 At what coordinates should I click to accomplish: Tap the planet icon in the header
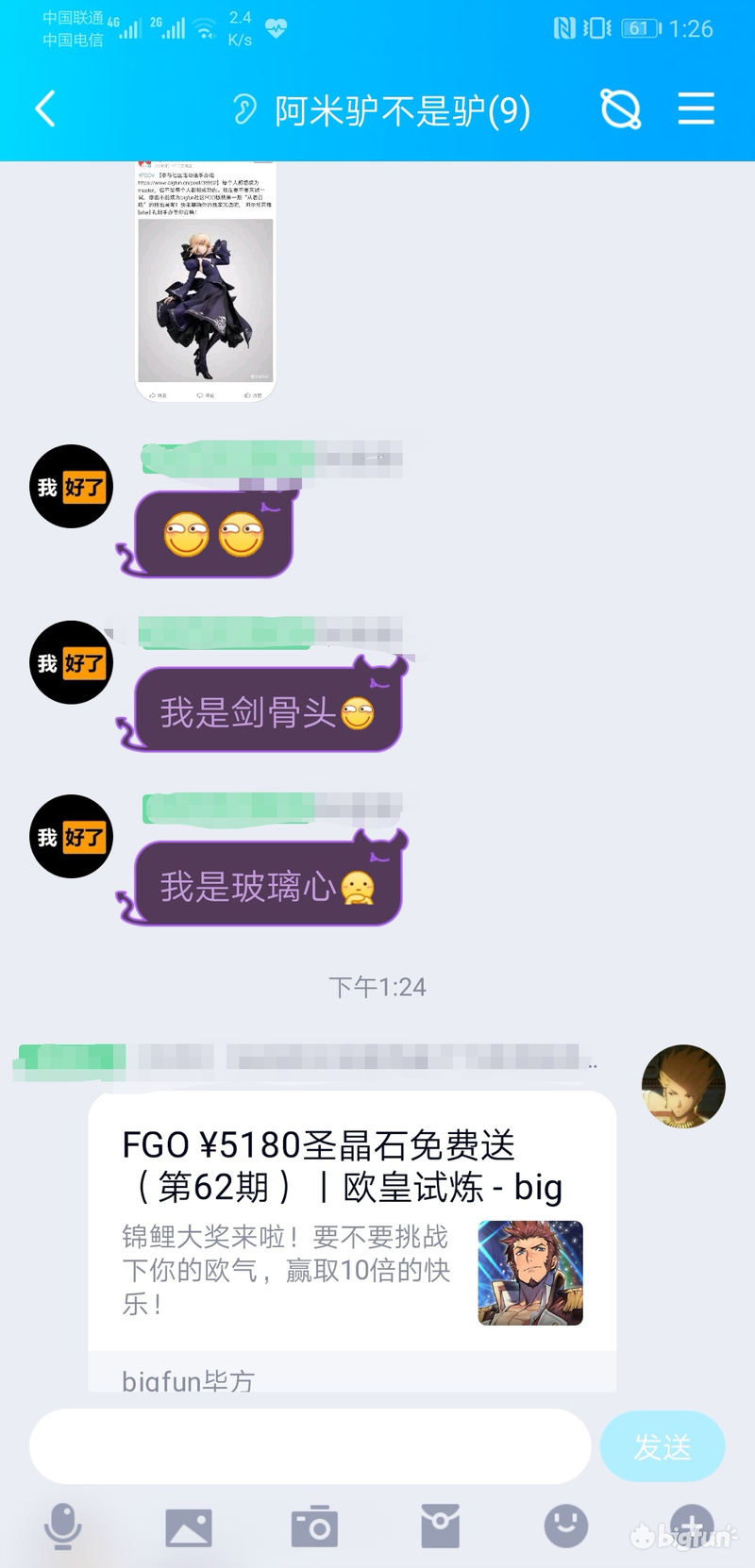[x=621, y=109]
